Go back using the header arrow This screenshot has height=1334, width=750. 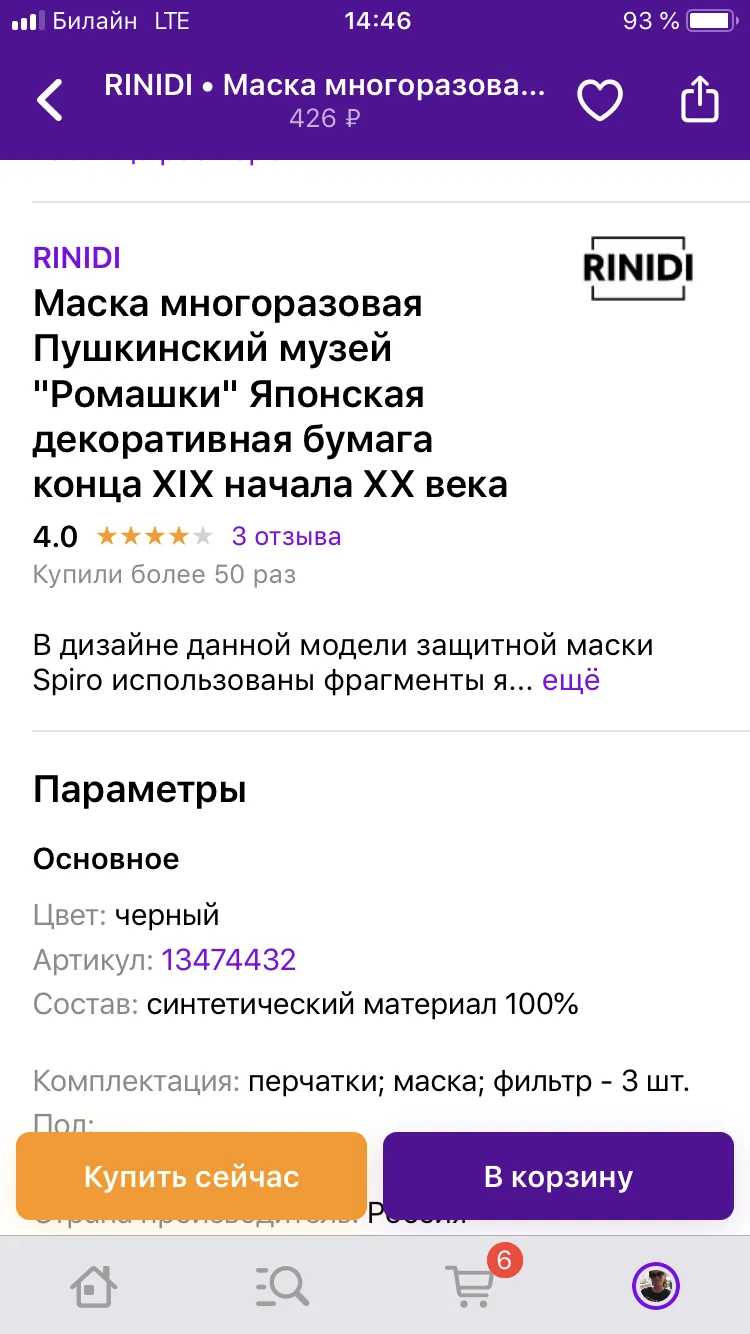(50, 101)
